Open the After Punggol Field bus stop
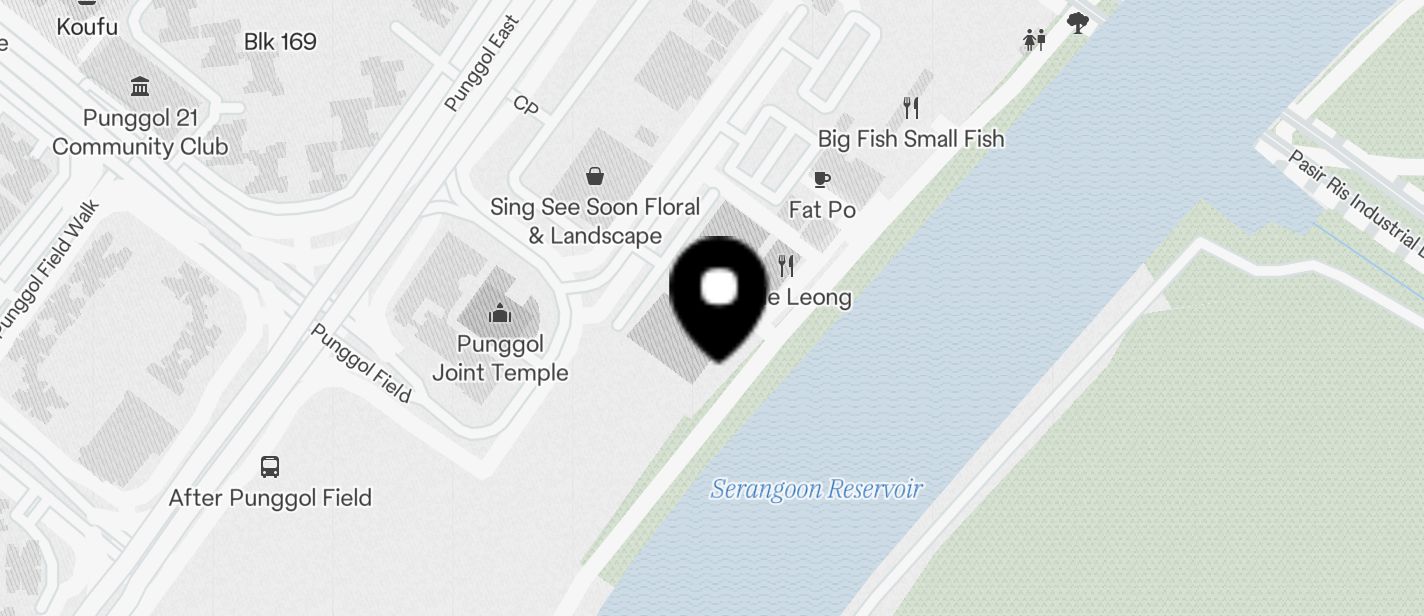Image resolution: width=1424 pixels, height=616 pixels. [x=270, y=466]
